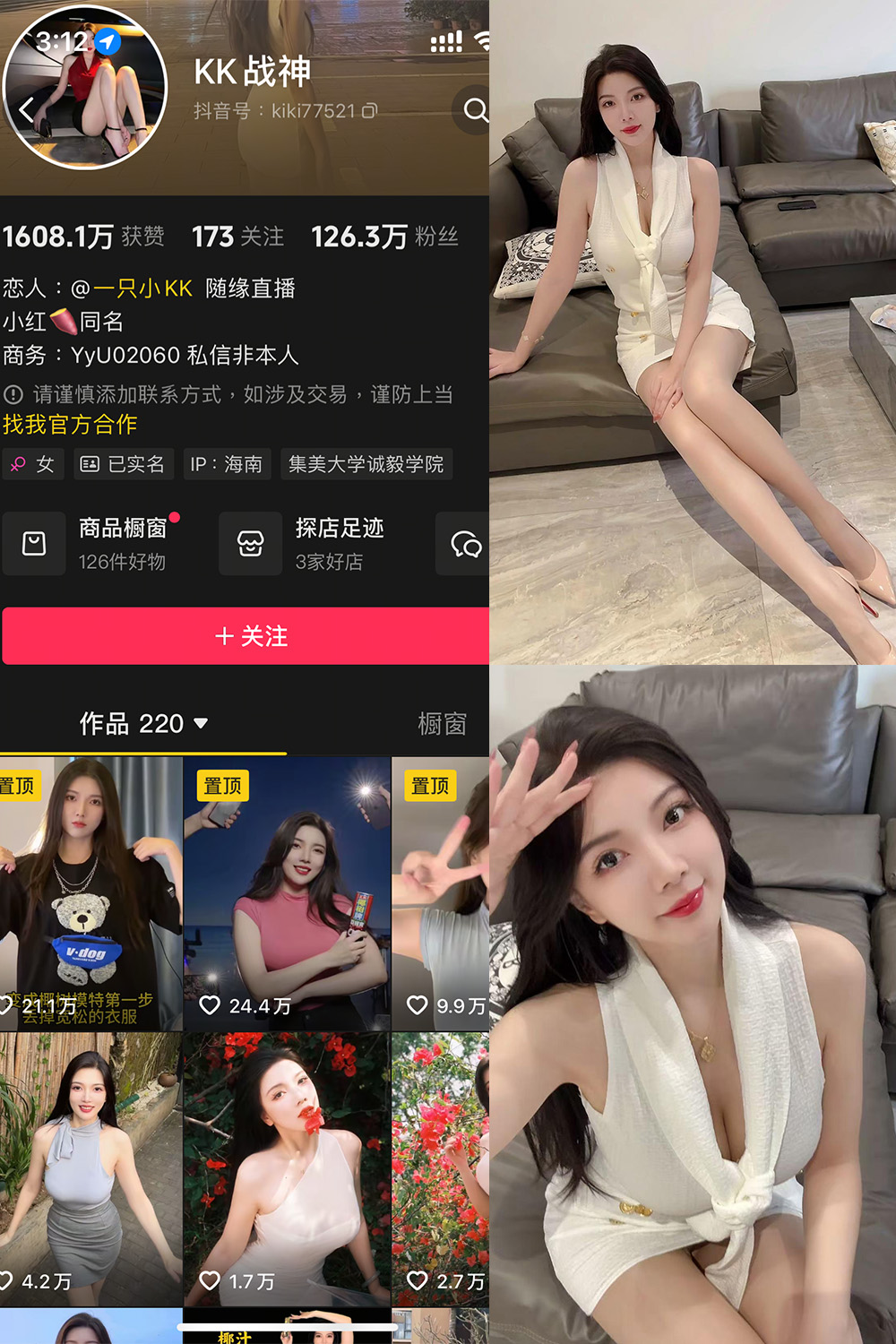
Task: Open the 商品橱窗 shop window icon
Action: pos(34,543)
